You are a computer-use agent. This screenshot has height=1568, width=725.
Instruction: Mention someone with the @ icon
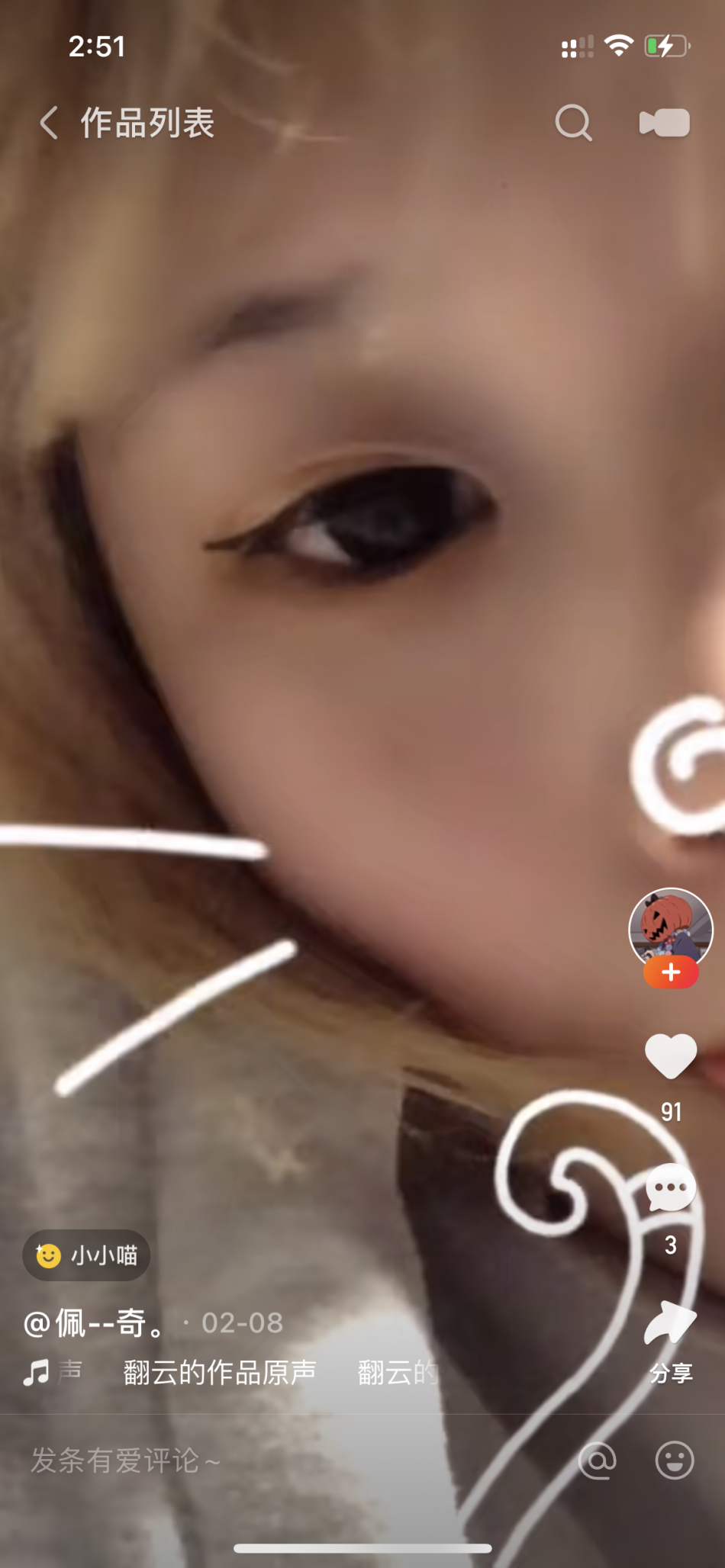pyautogui.click(x=597, y=1460)
